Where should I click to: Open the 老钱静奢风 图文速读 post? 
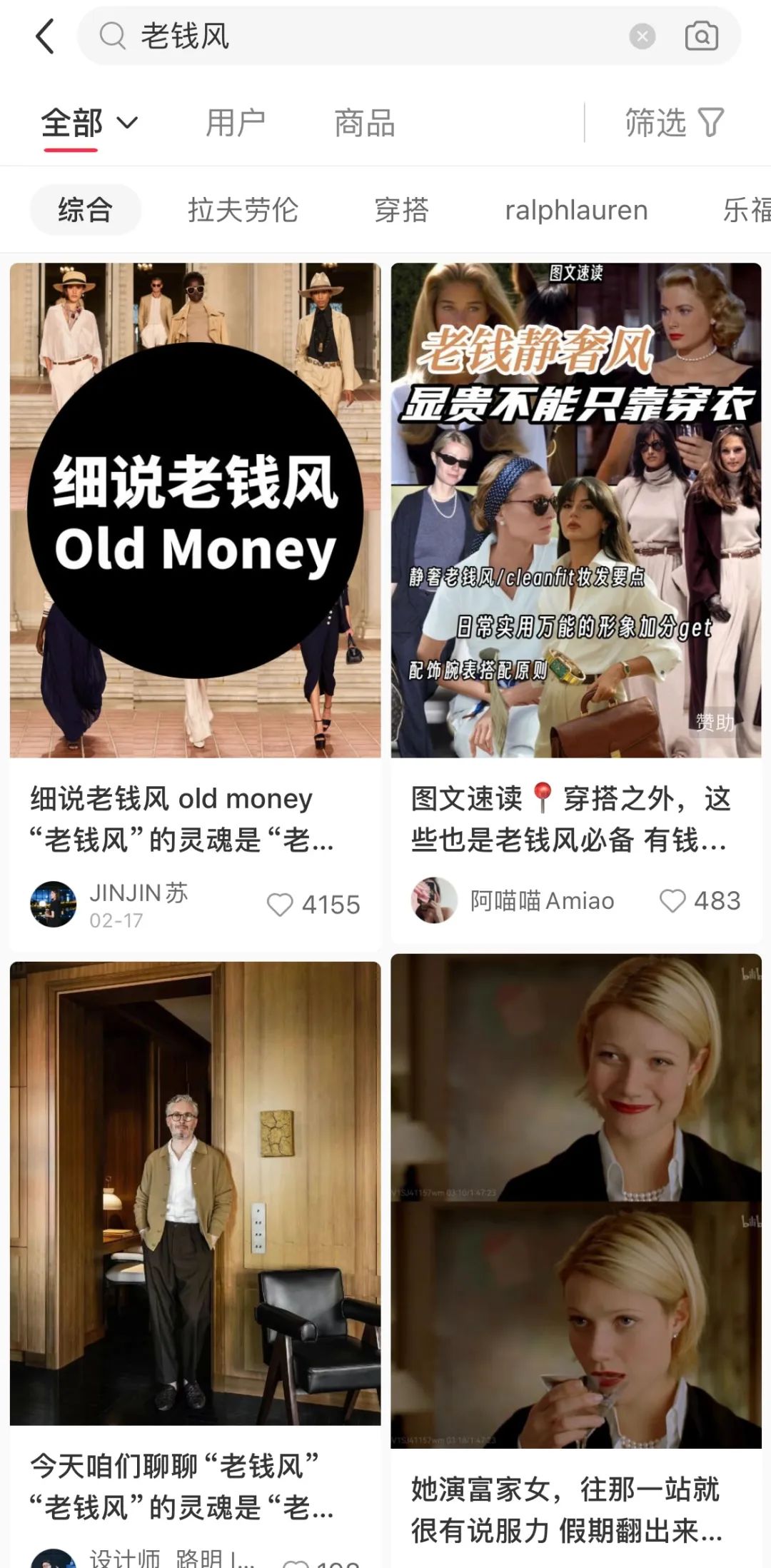[x=576, y=510]
